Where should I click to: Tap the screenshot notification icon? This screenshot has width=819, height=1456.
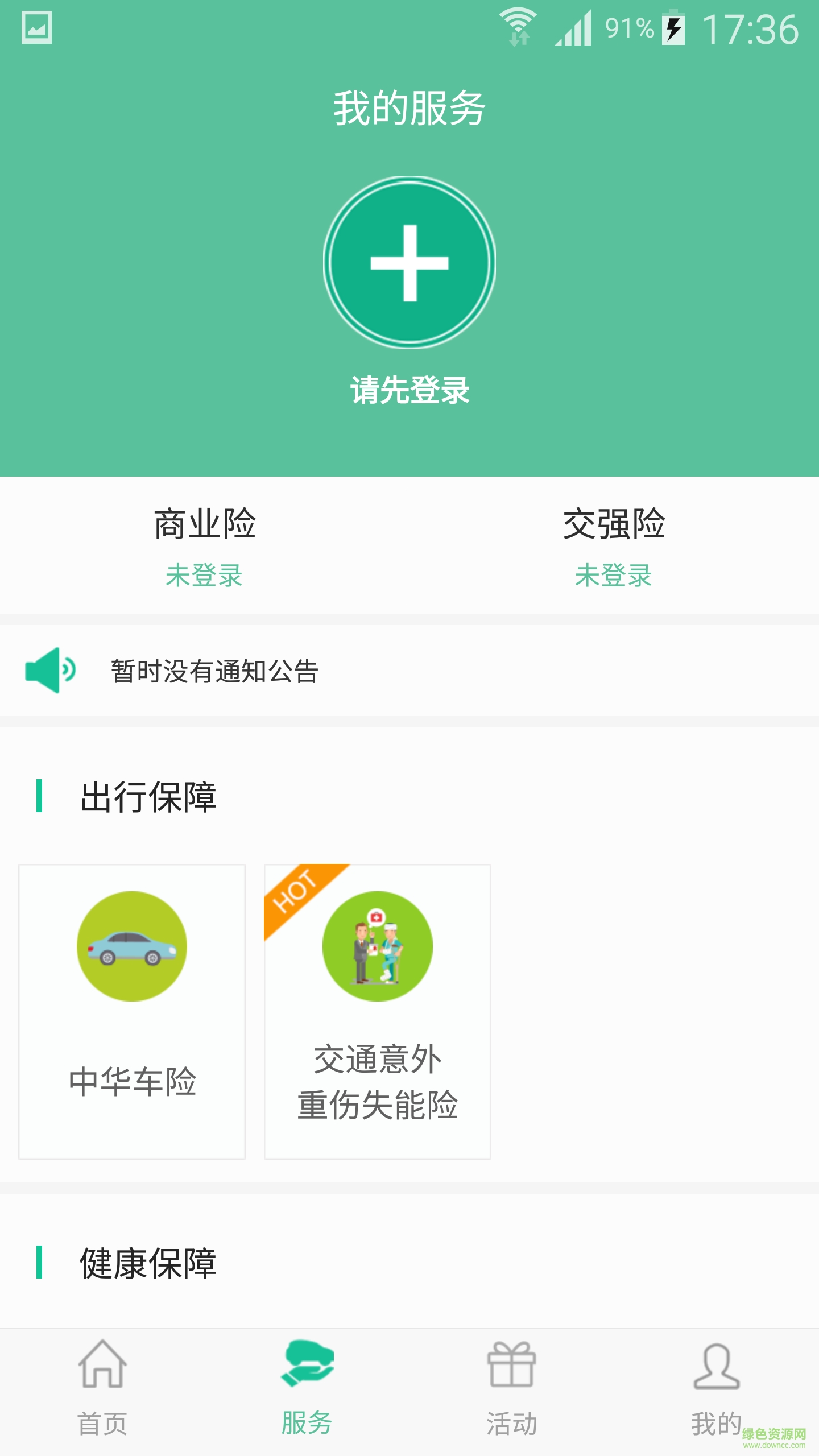point(37,27)
